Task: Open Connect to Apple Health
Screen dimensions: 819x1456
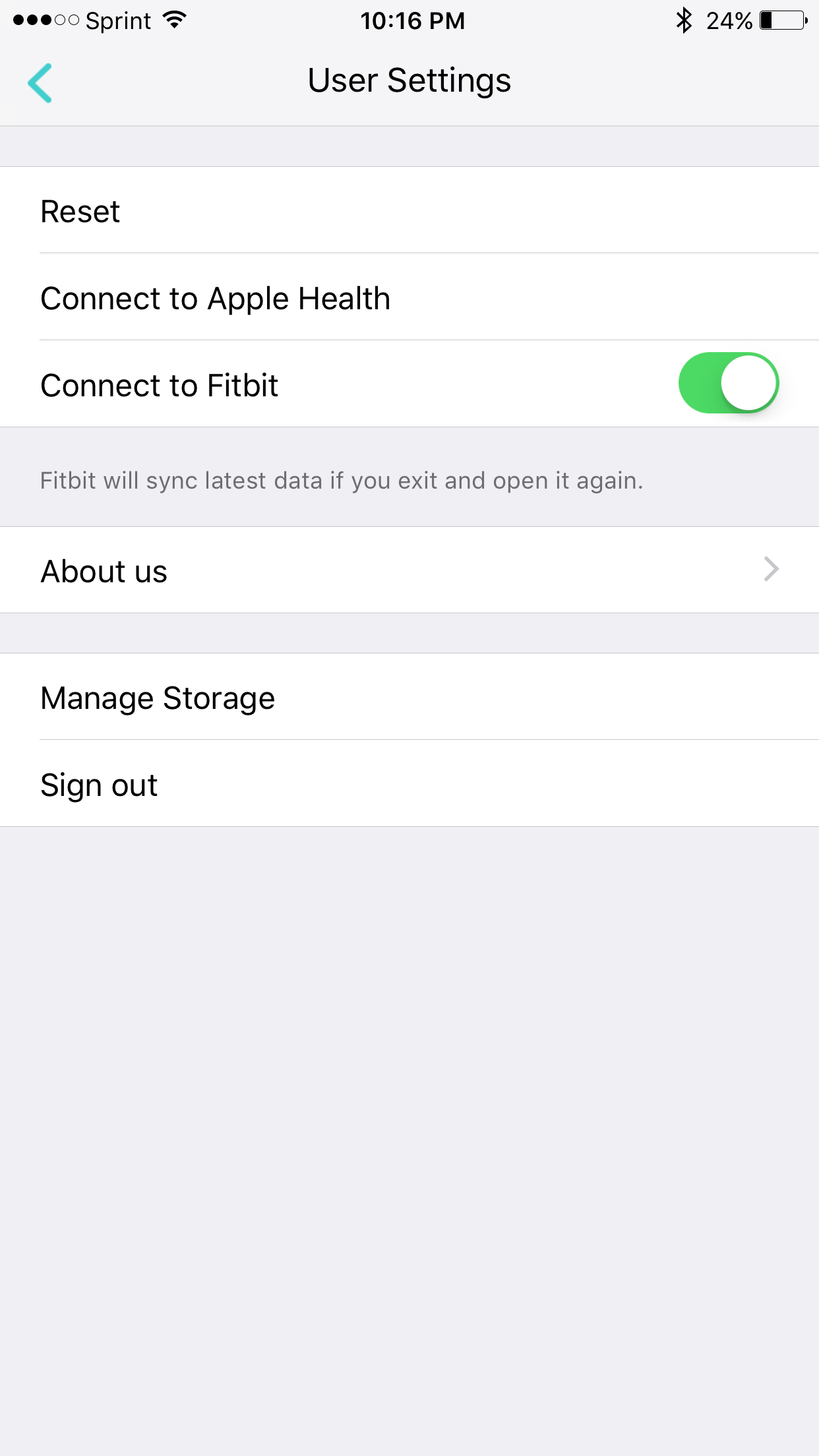Action: tap(409, 298)
